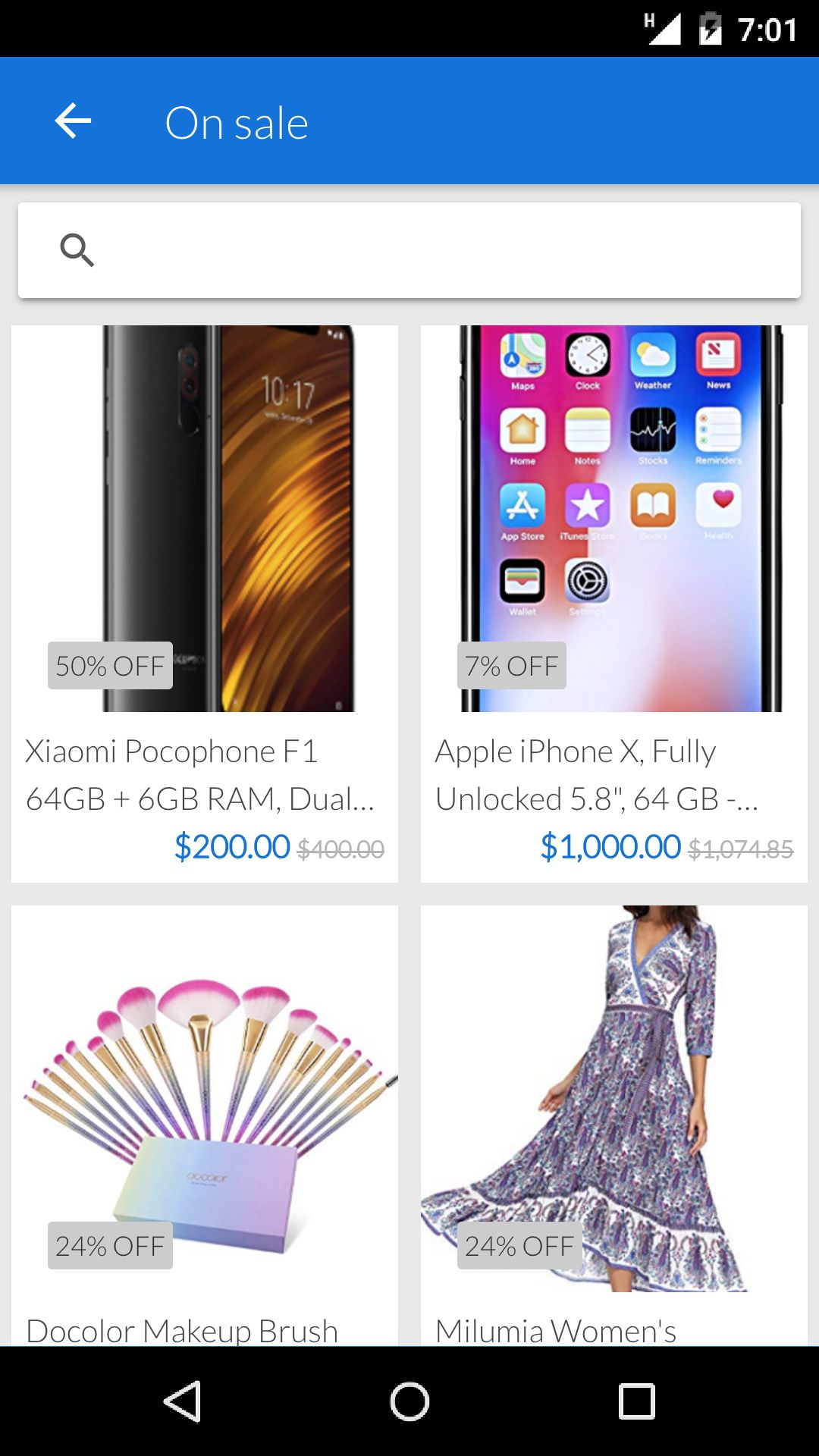Open the recent apps overview
The height and width of the screenshot is (1456, 819).
click(x=636, y=1401)
